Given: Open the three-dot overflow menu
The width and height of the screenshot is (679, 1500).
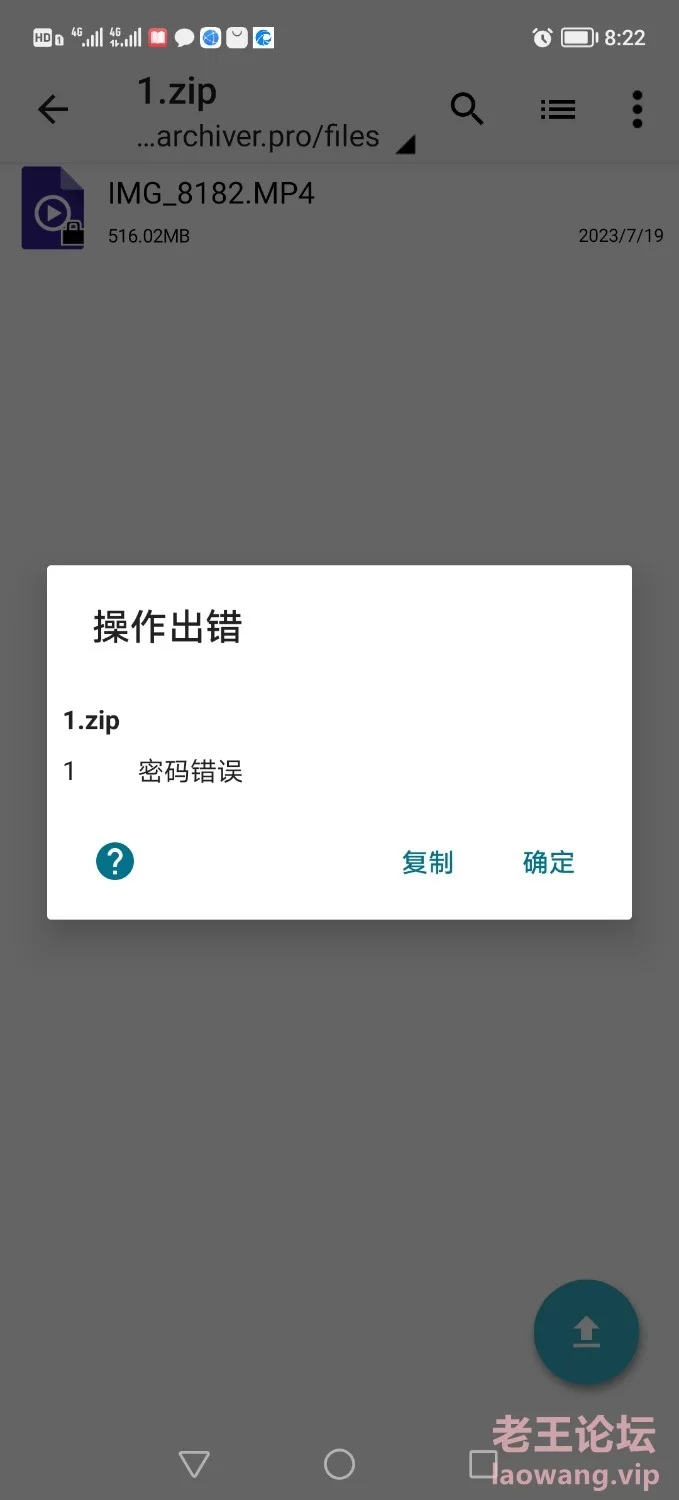Looking at the screenshot, I should coord(637,109).
